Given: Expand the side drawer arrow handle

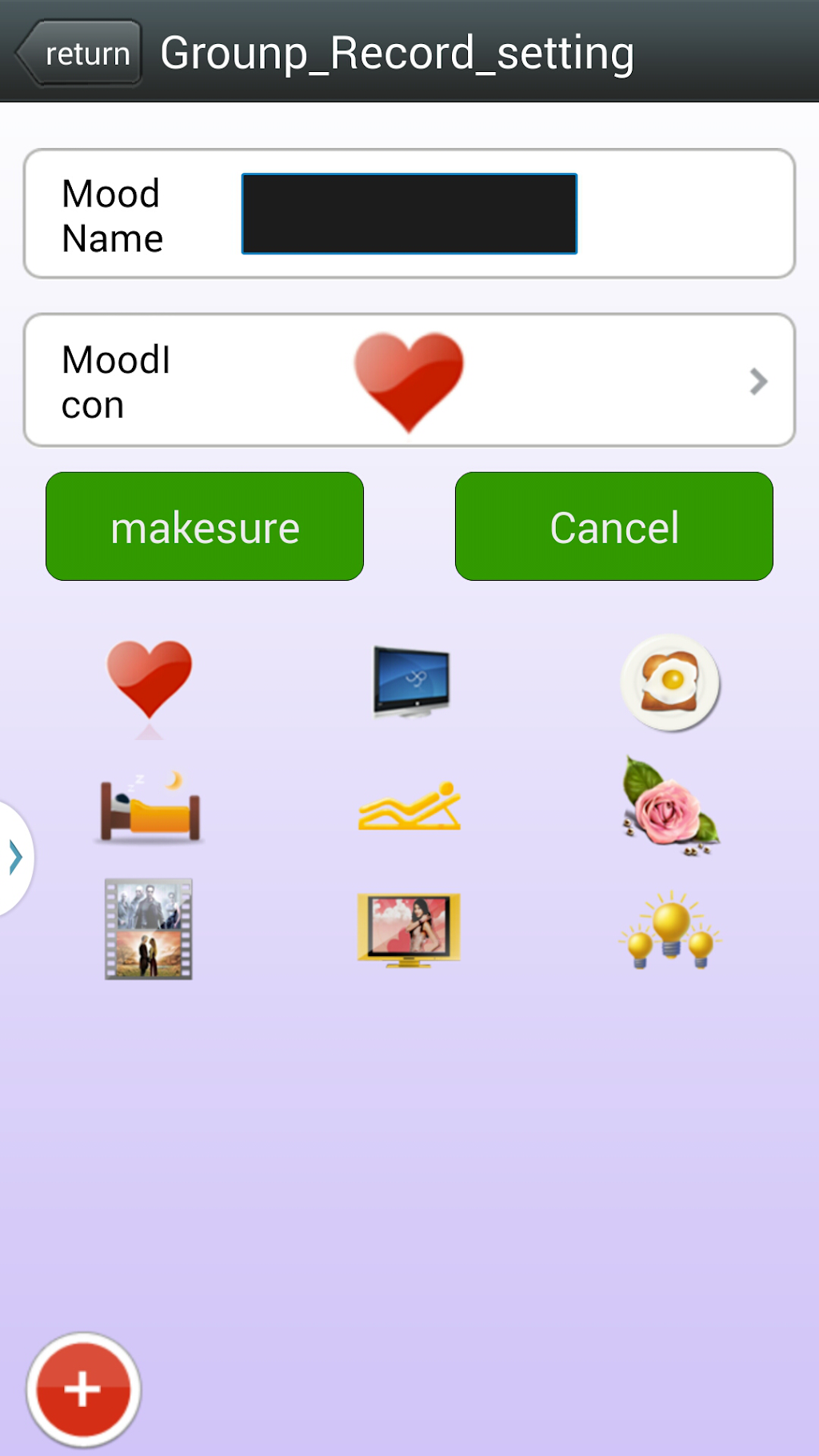Looking at the screenshot, I should (14, 858).
